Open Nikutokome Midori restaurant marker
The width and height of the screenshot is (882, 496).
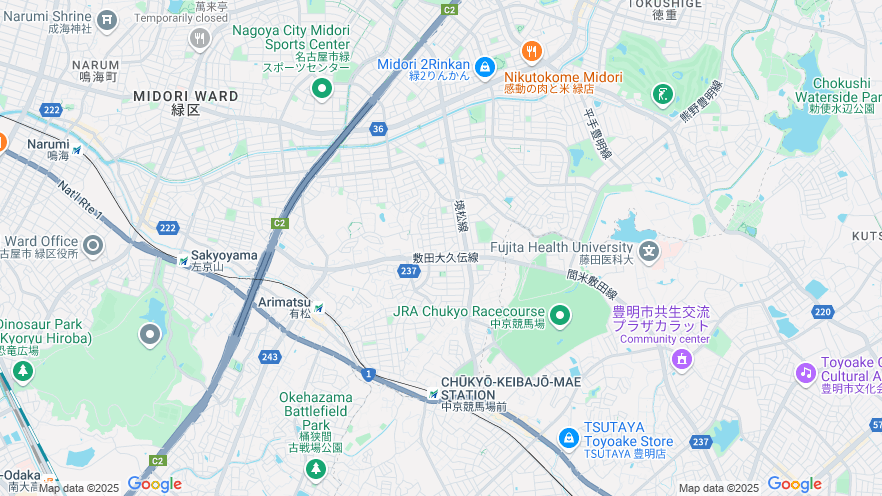[x=531, y=50]
